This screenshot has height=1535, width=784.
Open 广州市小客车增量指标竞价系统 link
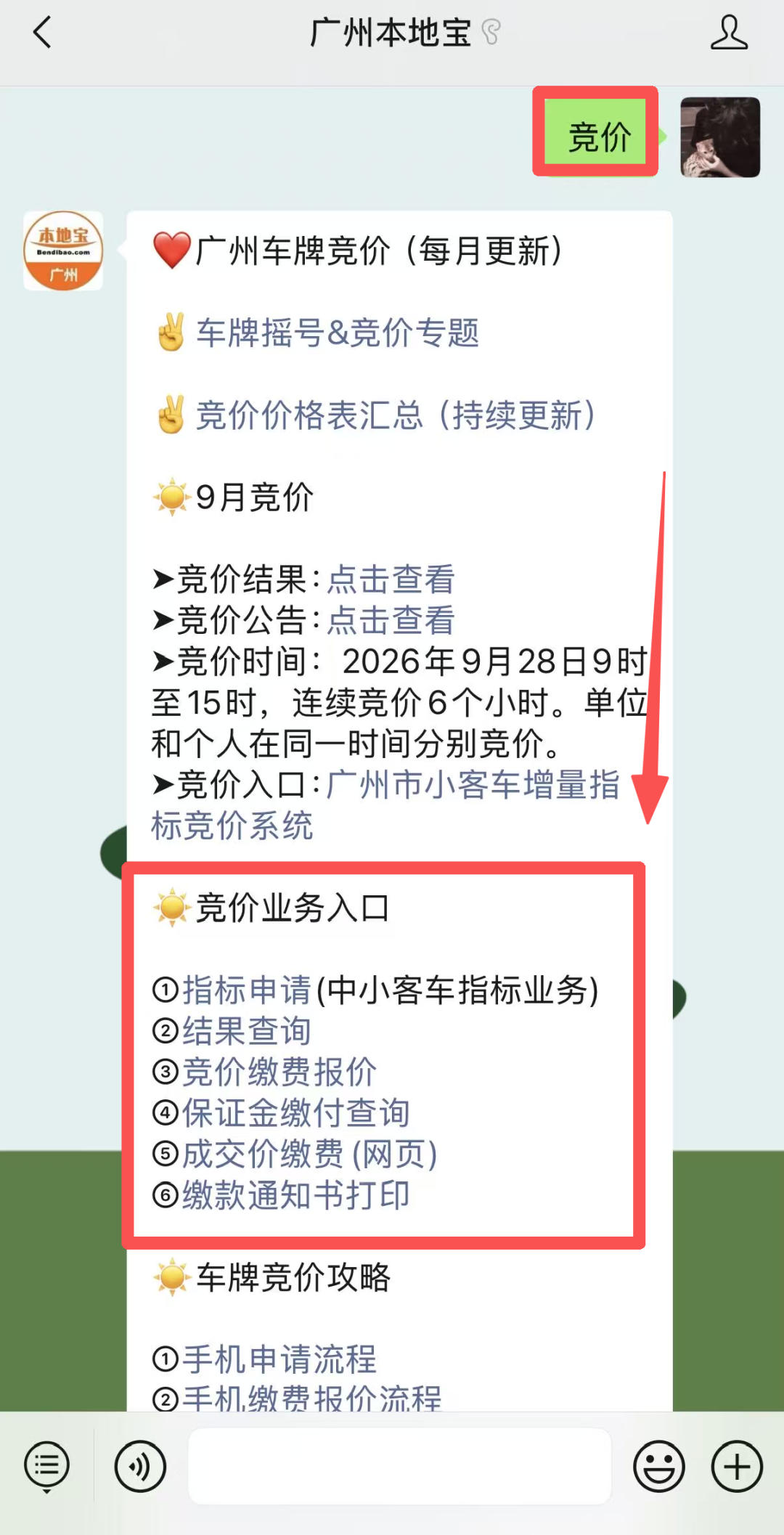385,805
